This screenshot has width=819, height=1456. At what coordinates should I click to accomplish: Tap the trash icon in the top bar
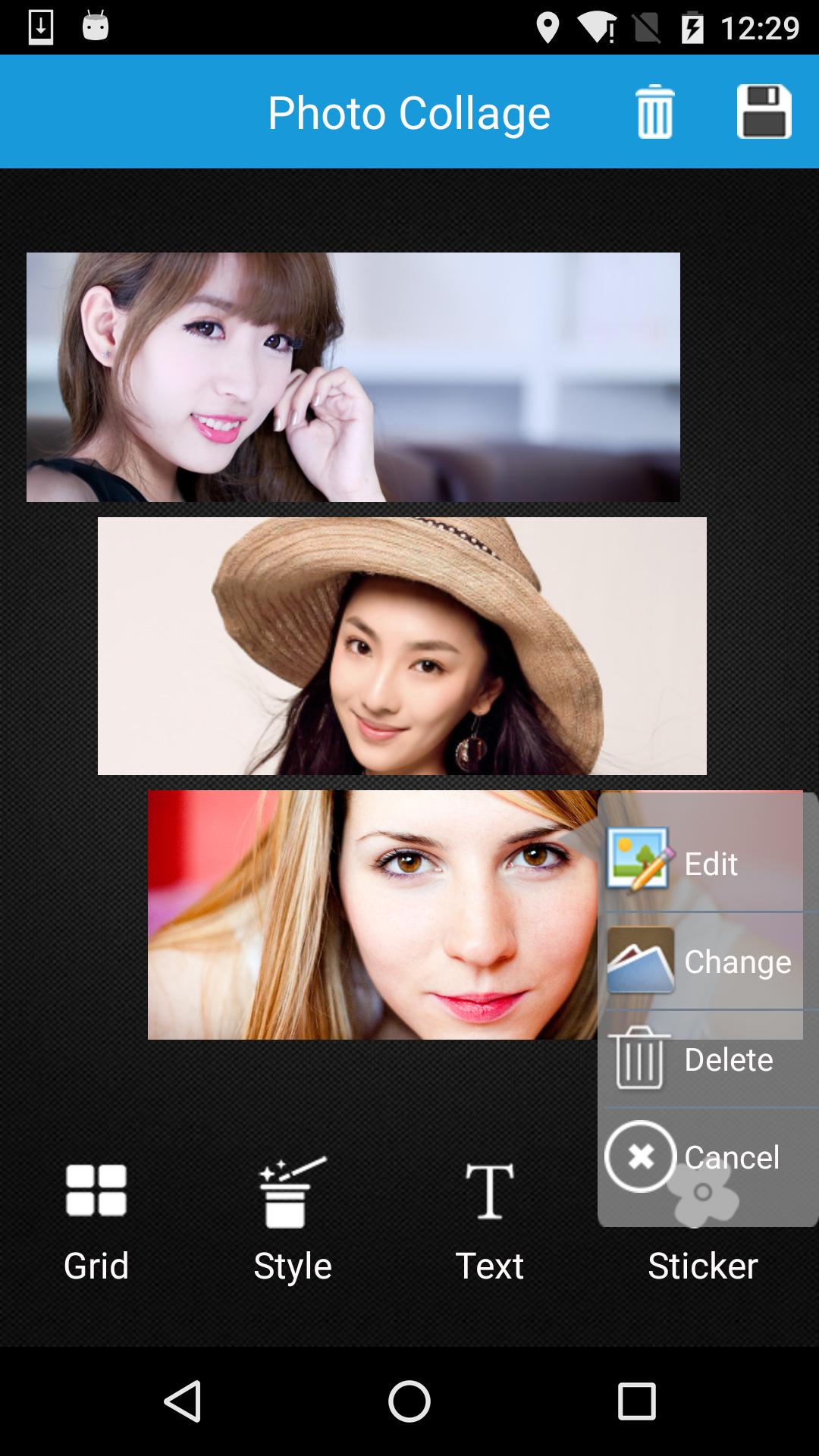point(654,111)
